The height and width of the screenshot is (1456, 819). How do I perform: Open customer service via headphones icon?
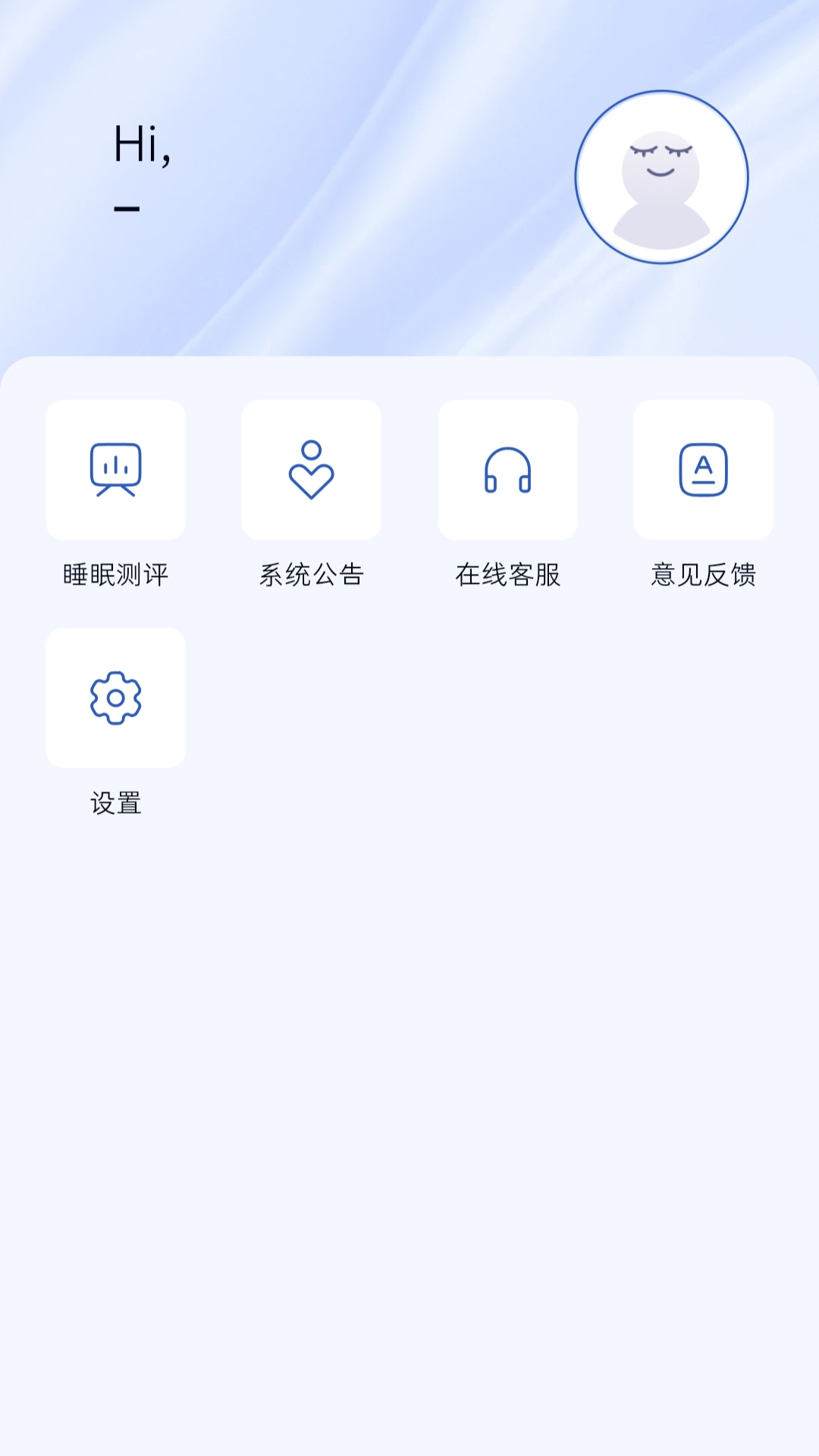coord(507,470)
